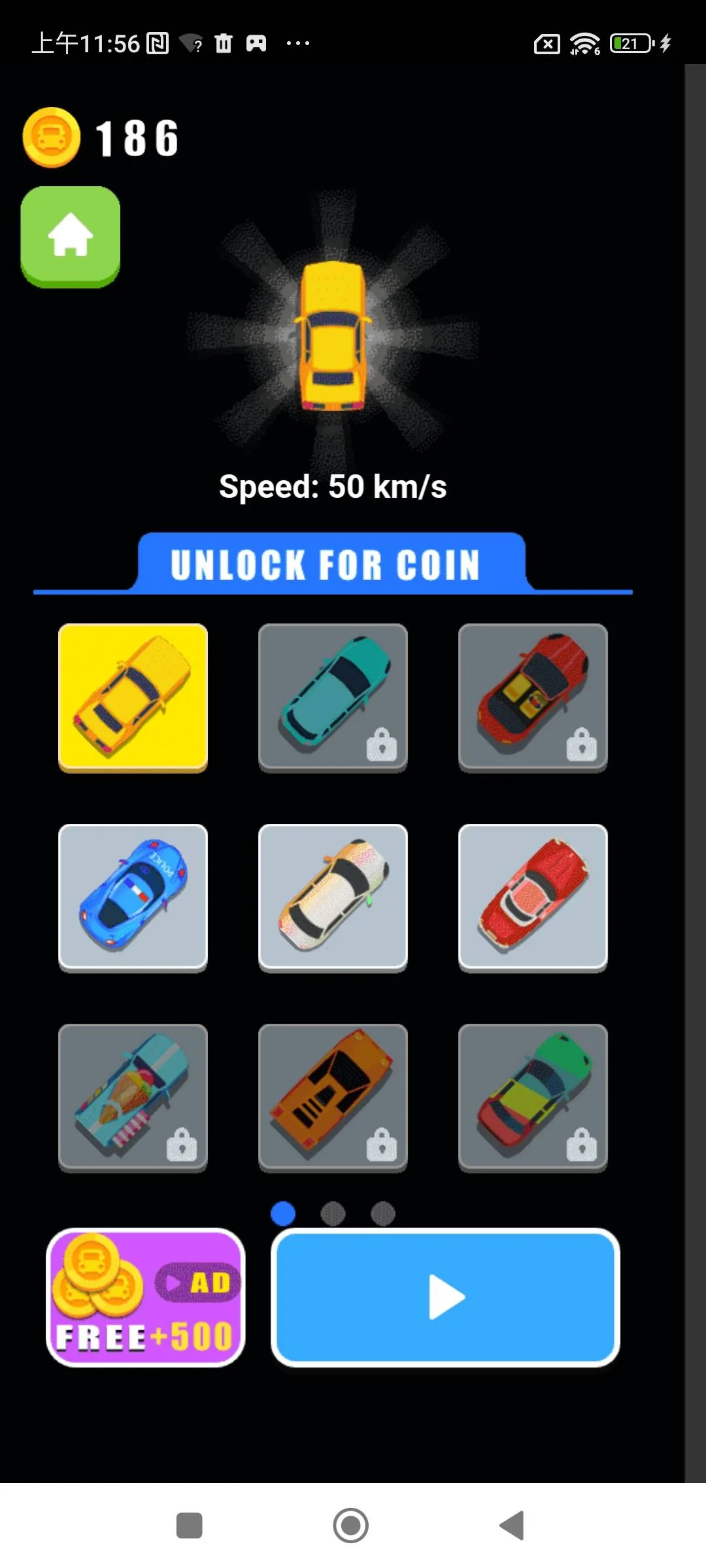Image resolution: width=706 pixels, height=1568 pixels.
Task: Start the game with blue play button
Action: point(445,1298)
